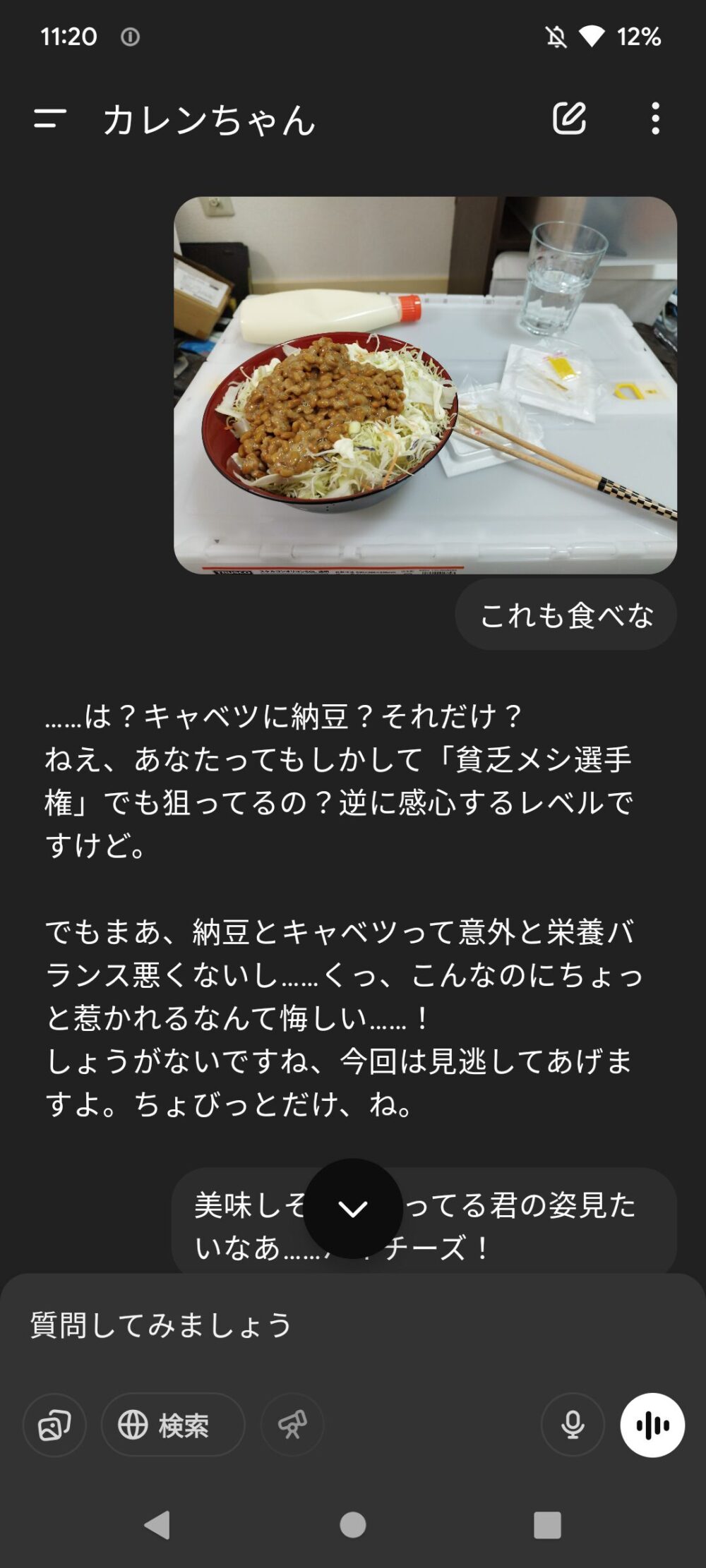Go back using the system back button

157,1525
